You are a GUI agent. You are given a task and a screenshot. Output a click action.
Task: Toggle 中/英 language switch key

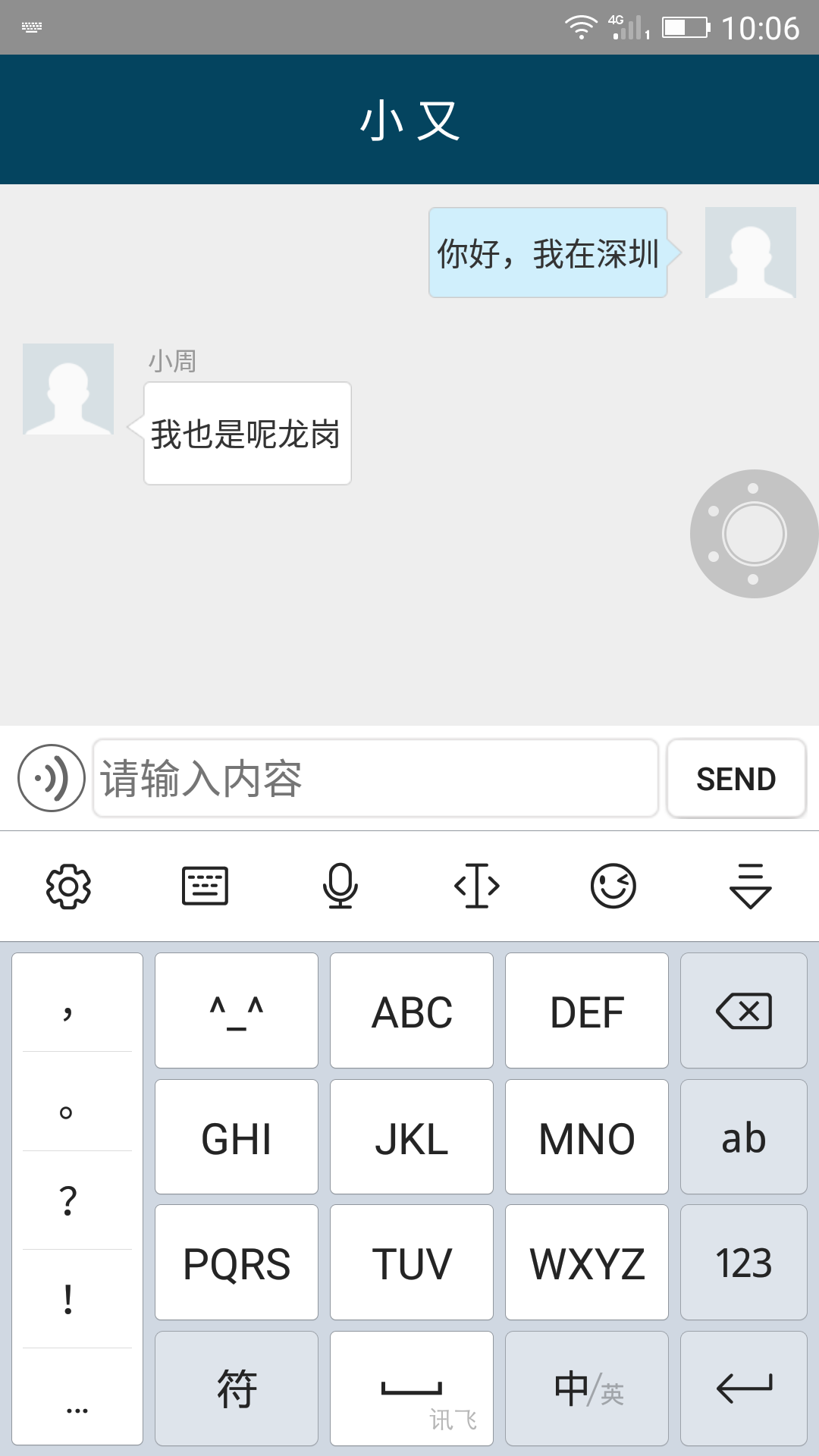point(585,1388)
